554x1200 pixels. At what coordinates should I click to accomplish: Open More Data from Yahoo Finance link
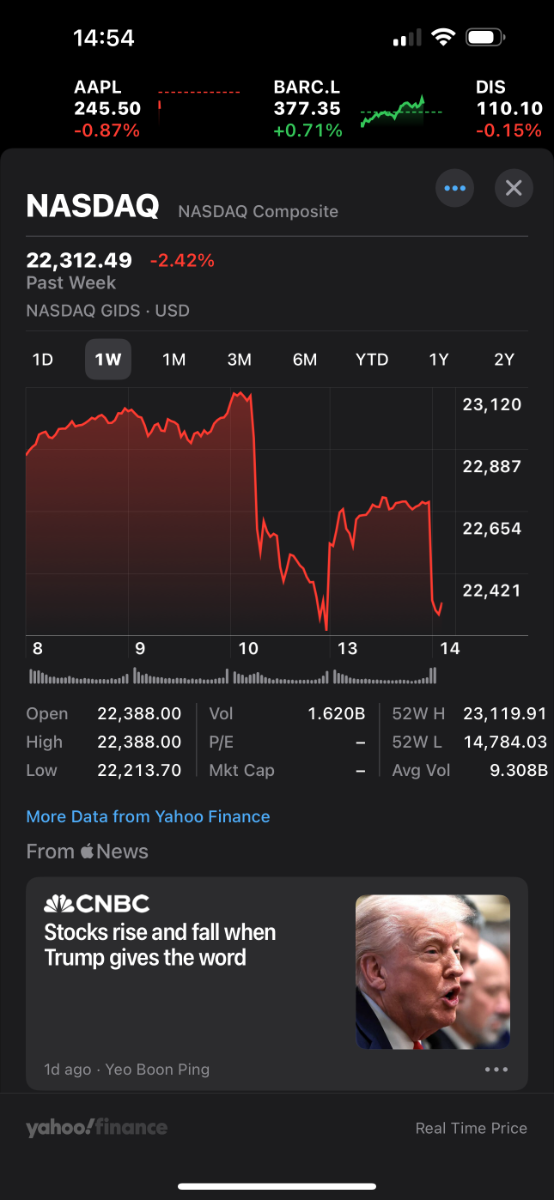(148, 817)
